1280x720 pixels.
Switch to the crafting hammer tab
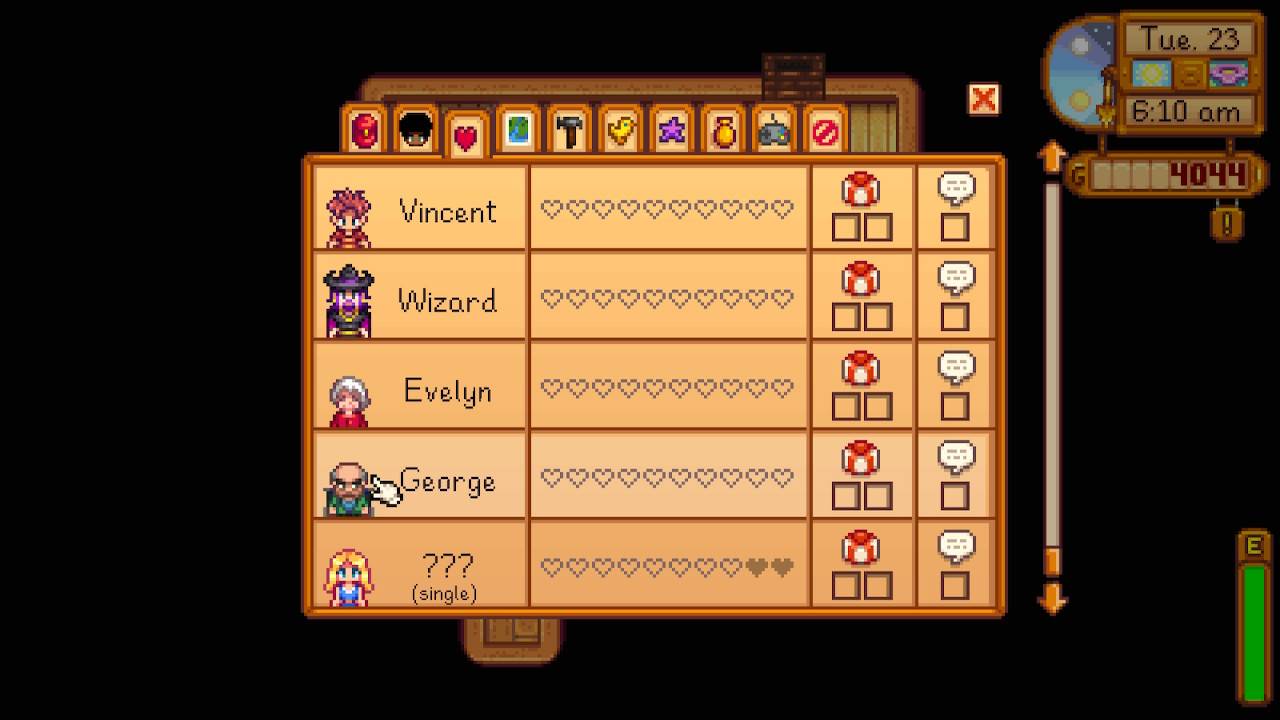pos(570,130)
